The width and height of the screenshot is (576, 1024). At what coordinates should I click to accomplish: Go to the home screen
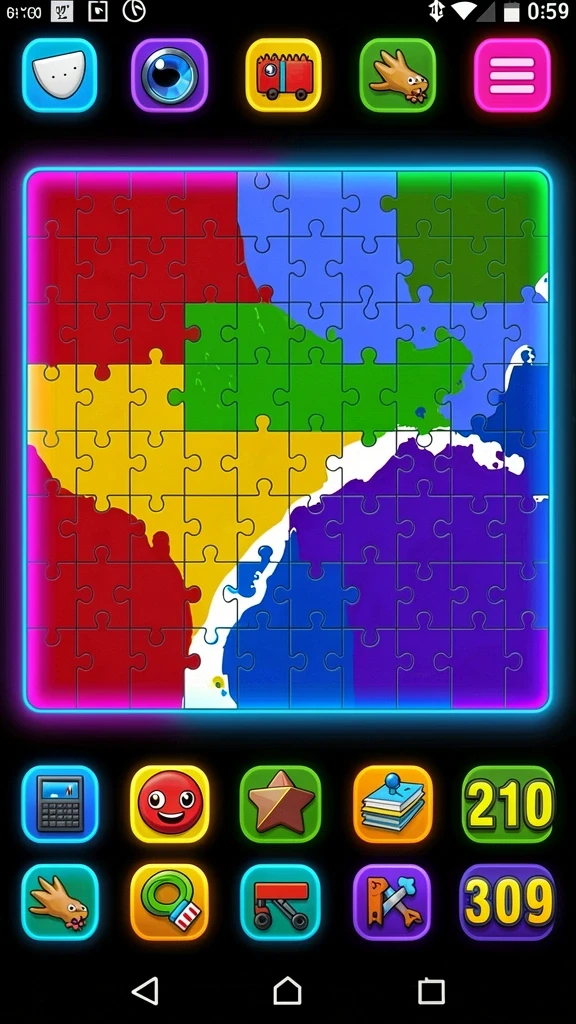287,991
